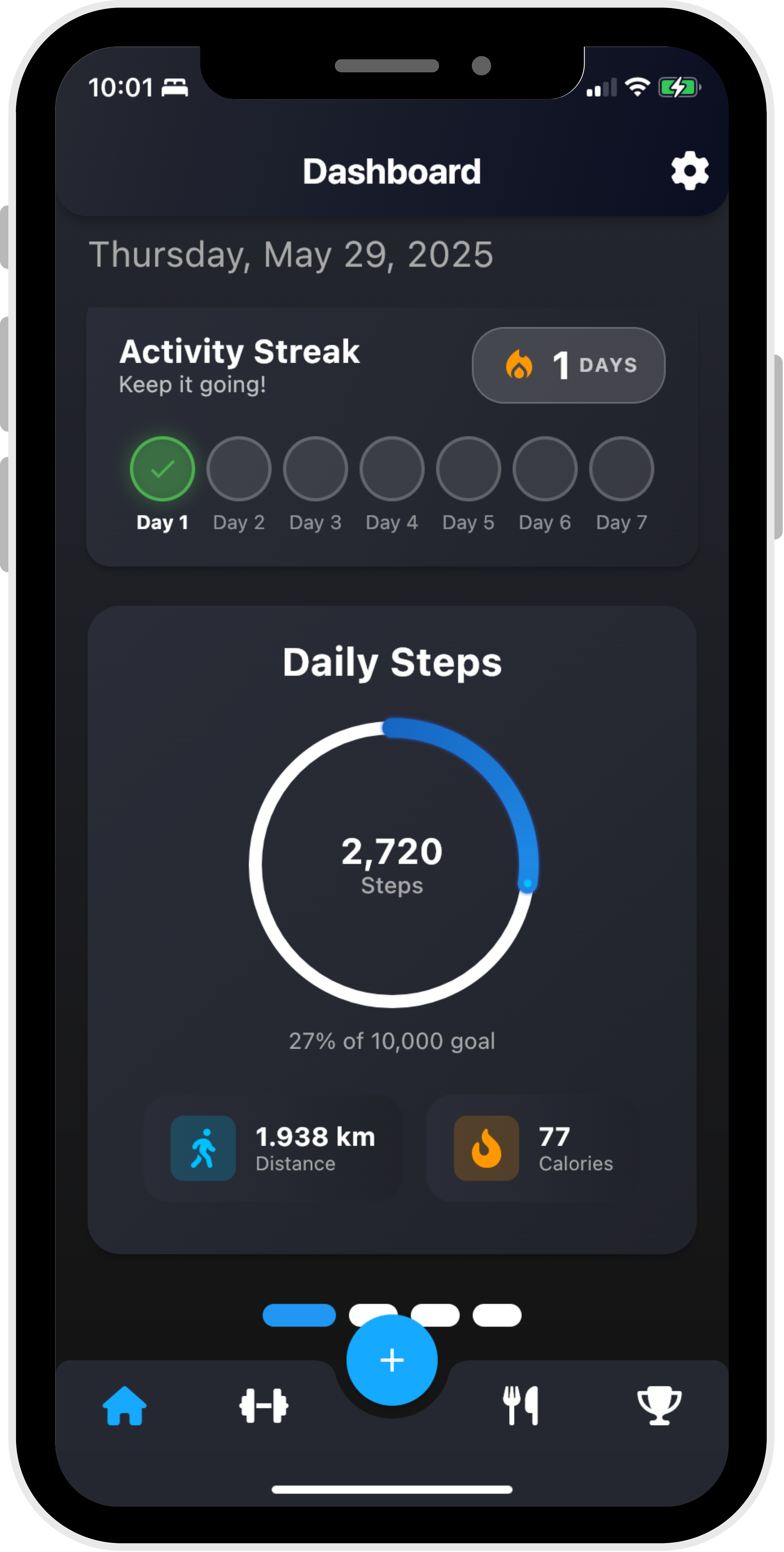Open settings via the gear icon
Screen dimensions: 784x1552
pos(690,171)
